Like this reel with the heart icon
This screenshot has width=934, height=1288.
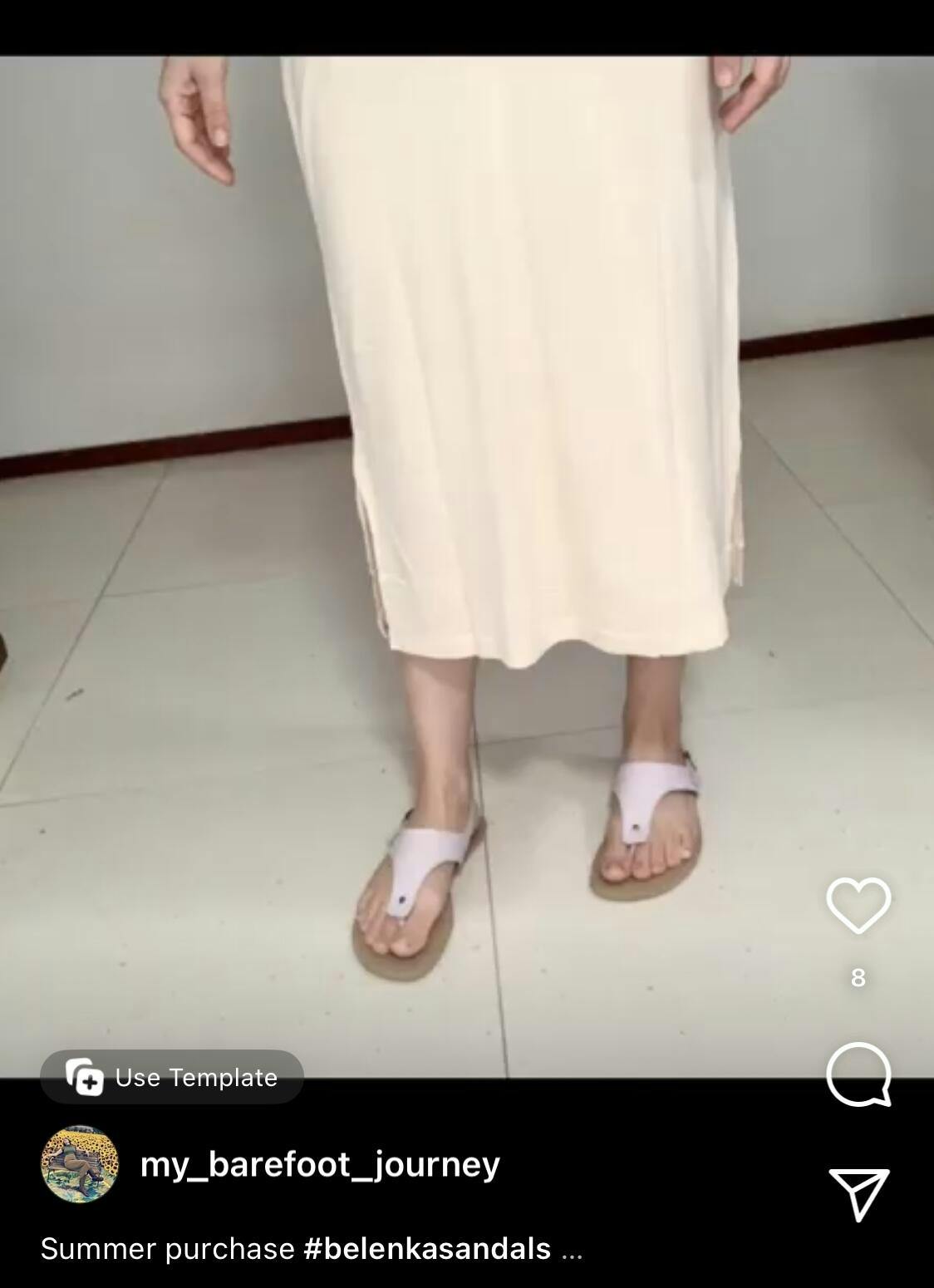click(858, 905)
